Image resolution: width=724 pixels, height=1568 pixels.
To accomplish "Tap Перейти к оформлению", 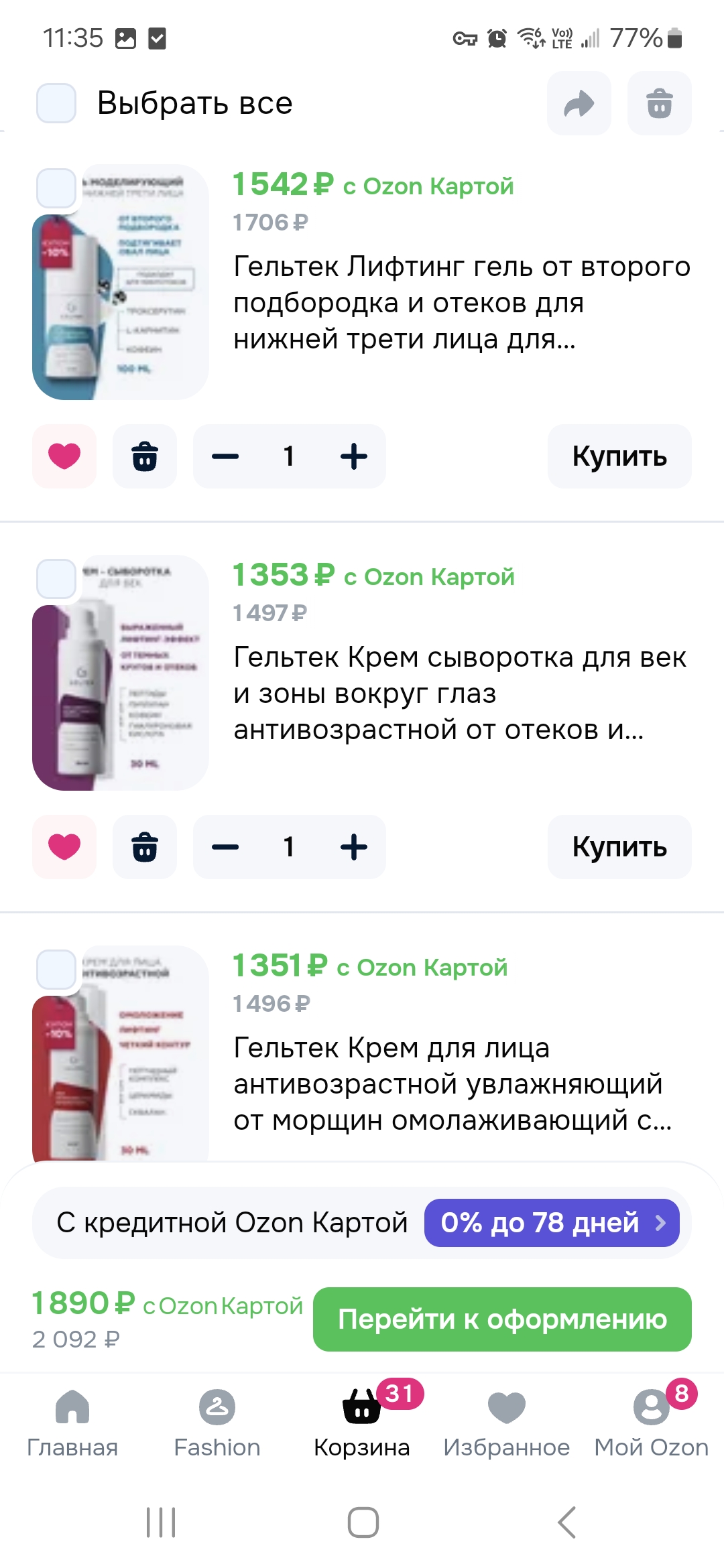I will 502,1319.
